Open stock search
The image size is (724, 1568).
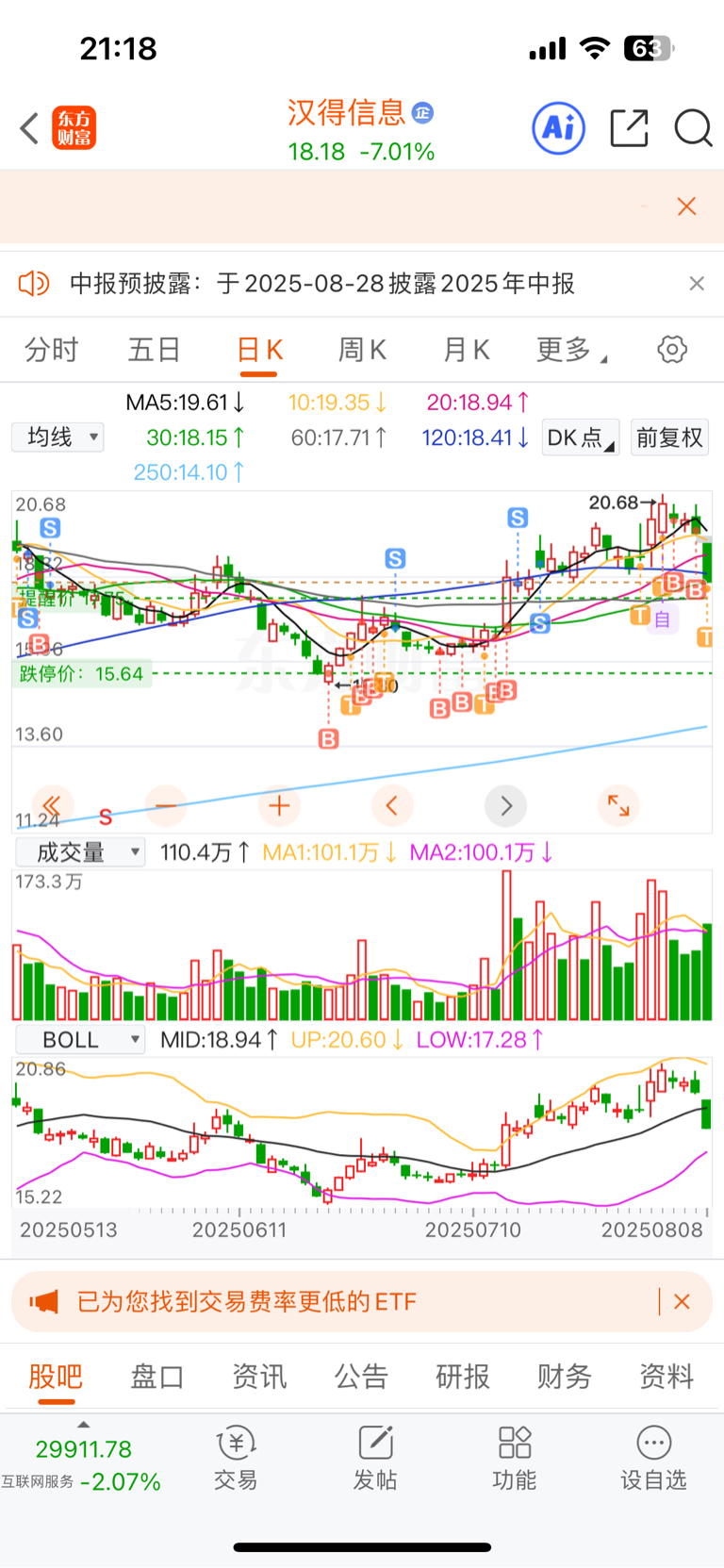point(693,128)
